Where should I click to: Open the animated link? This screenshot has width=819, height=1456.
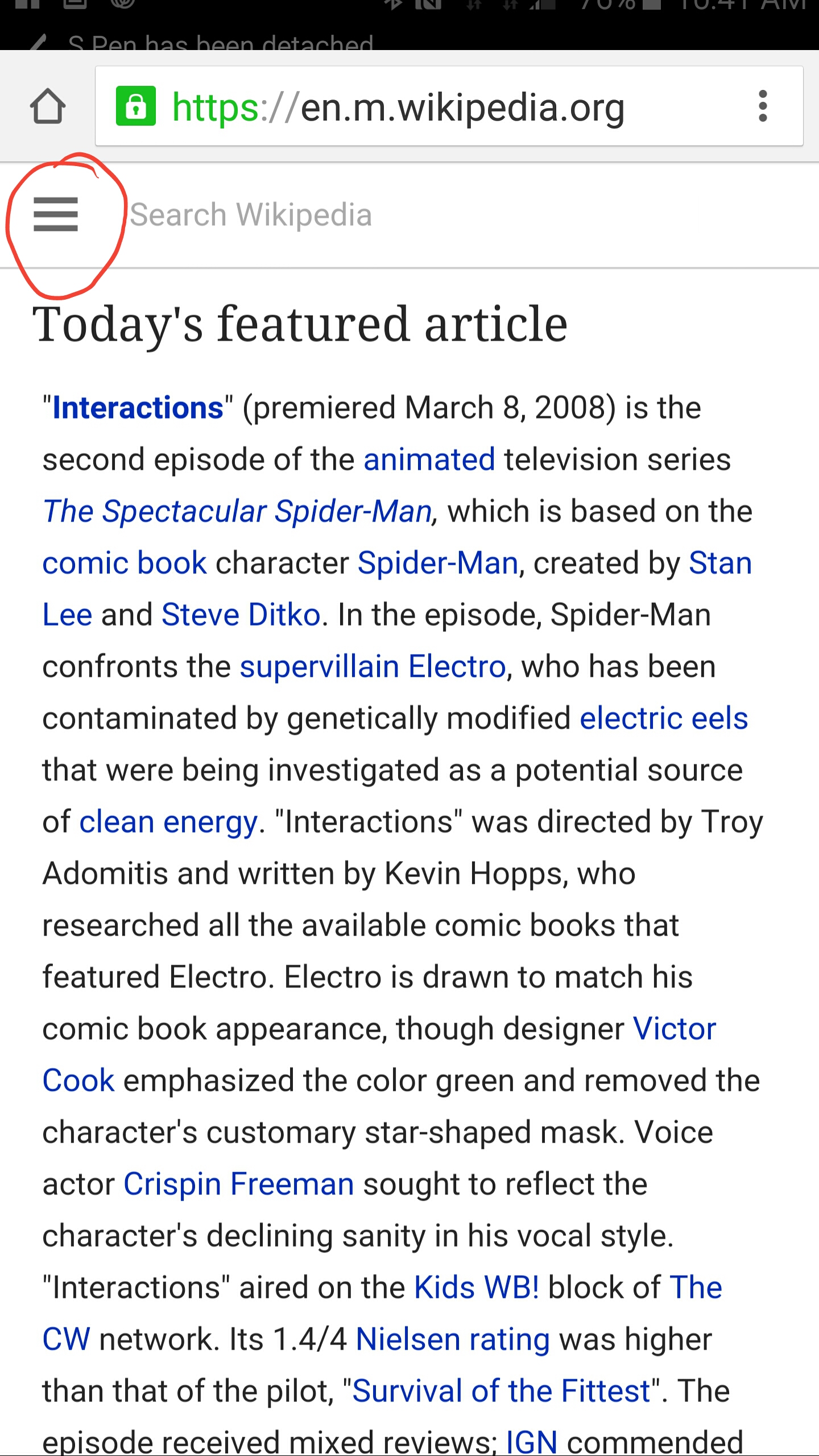click(429, 460)
